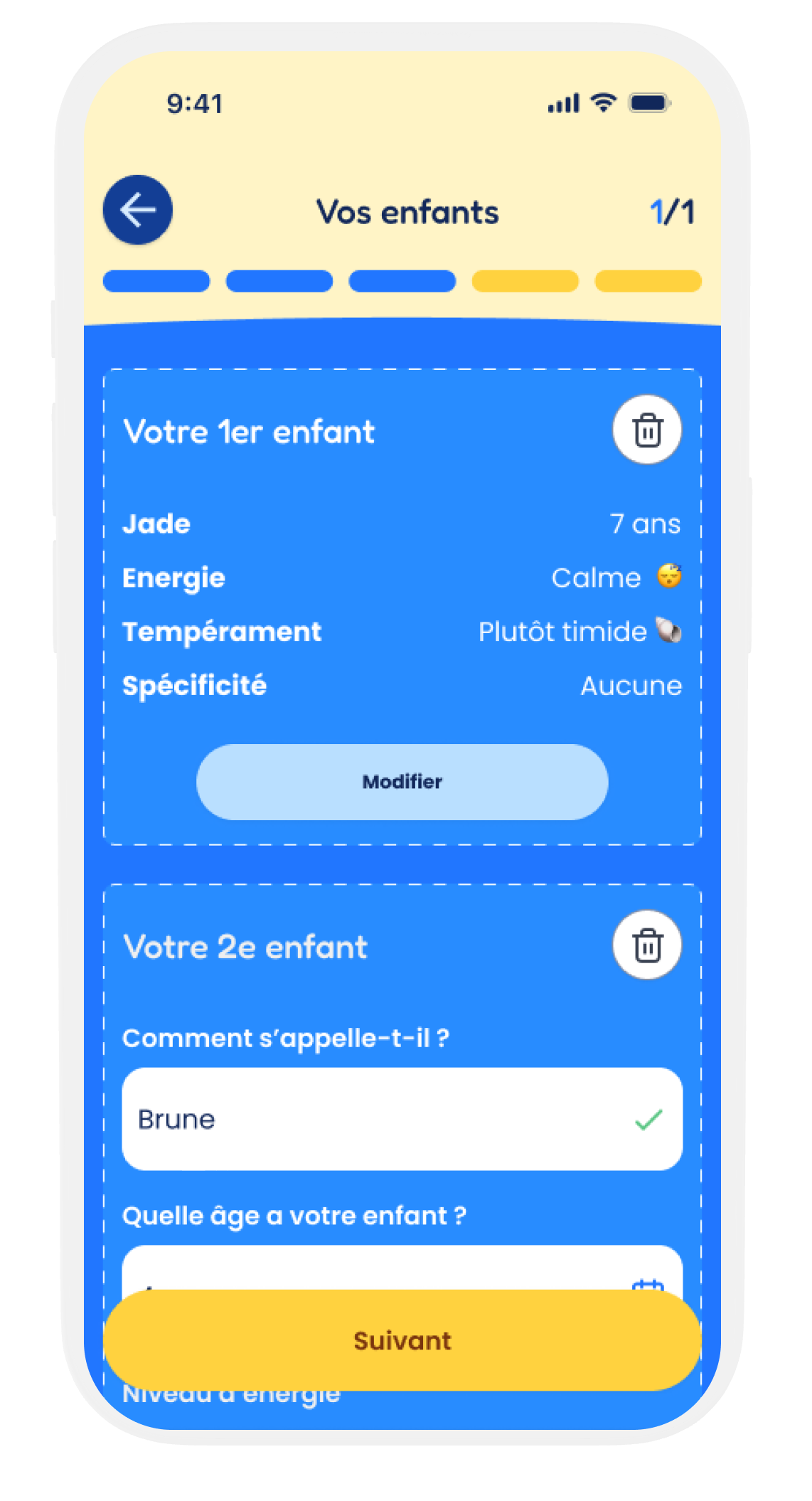The width and height of the screenshot is (812, 1501).
Task: Remove the second child card
Action: coord(647,945)
